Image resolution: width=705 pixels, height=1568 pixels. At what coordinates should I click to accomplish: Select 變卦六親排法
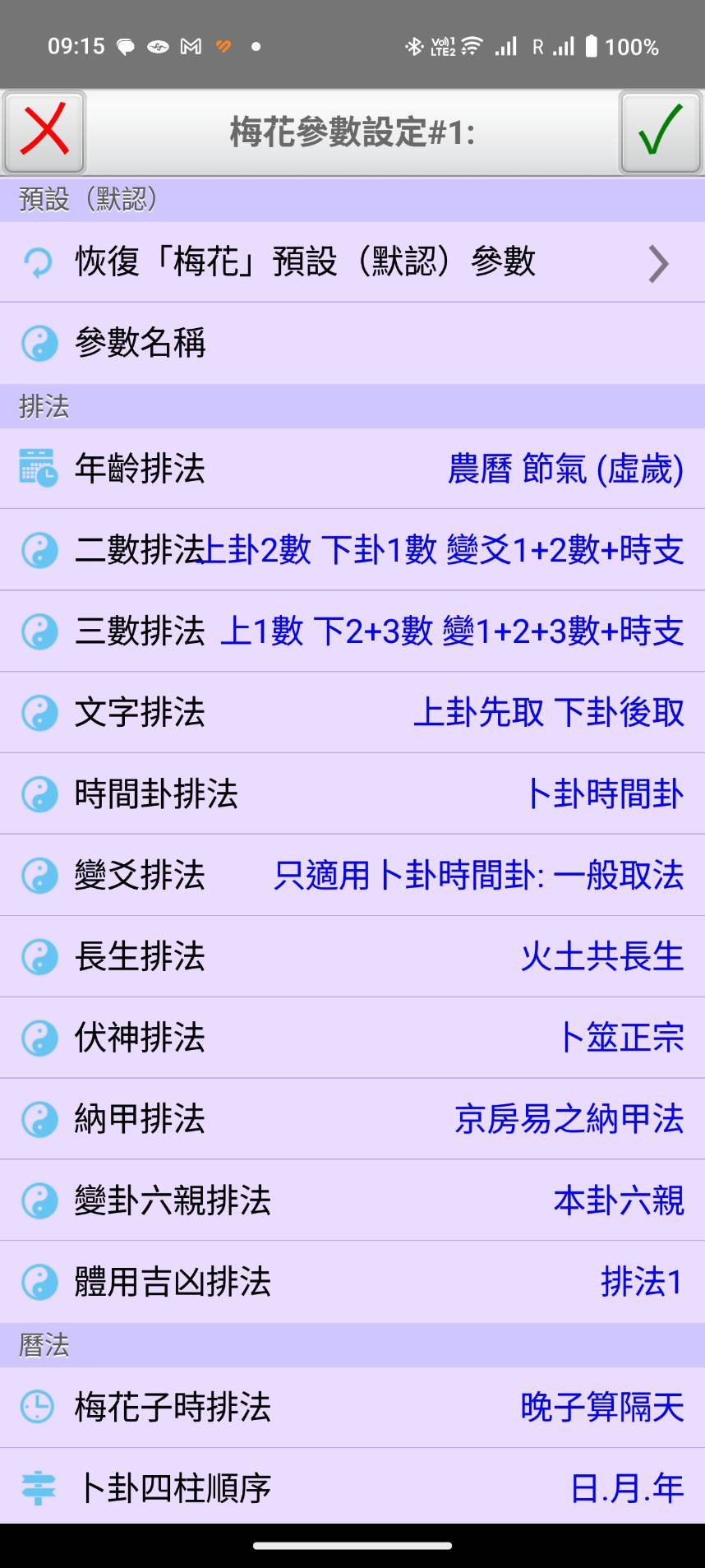pyautogui.click(x=352, y=1200)
